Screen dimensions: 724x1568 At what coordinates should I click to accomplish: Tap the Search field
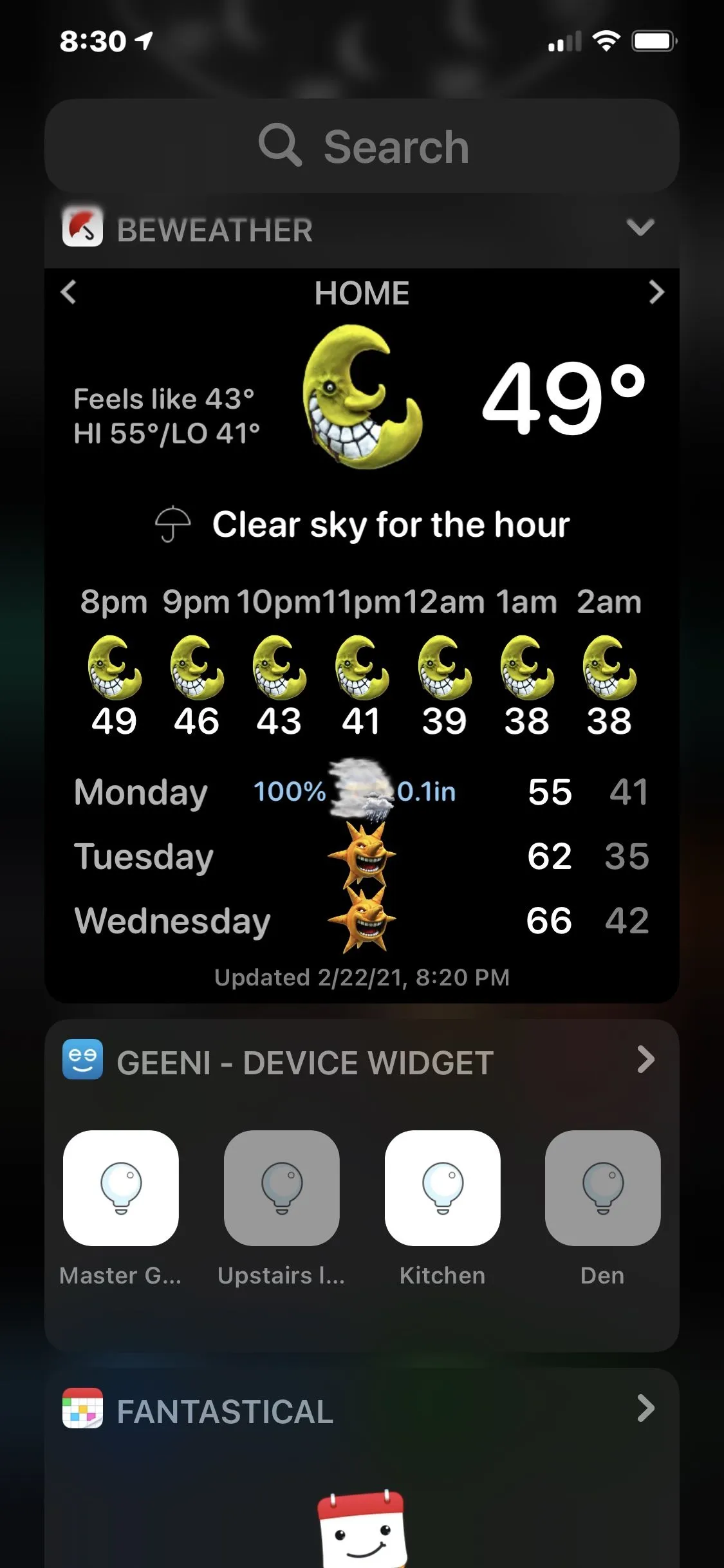point(362,146)
